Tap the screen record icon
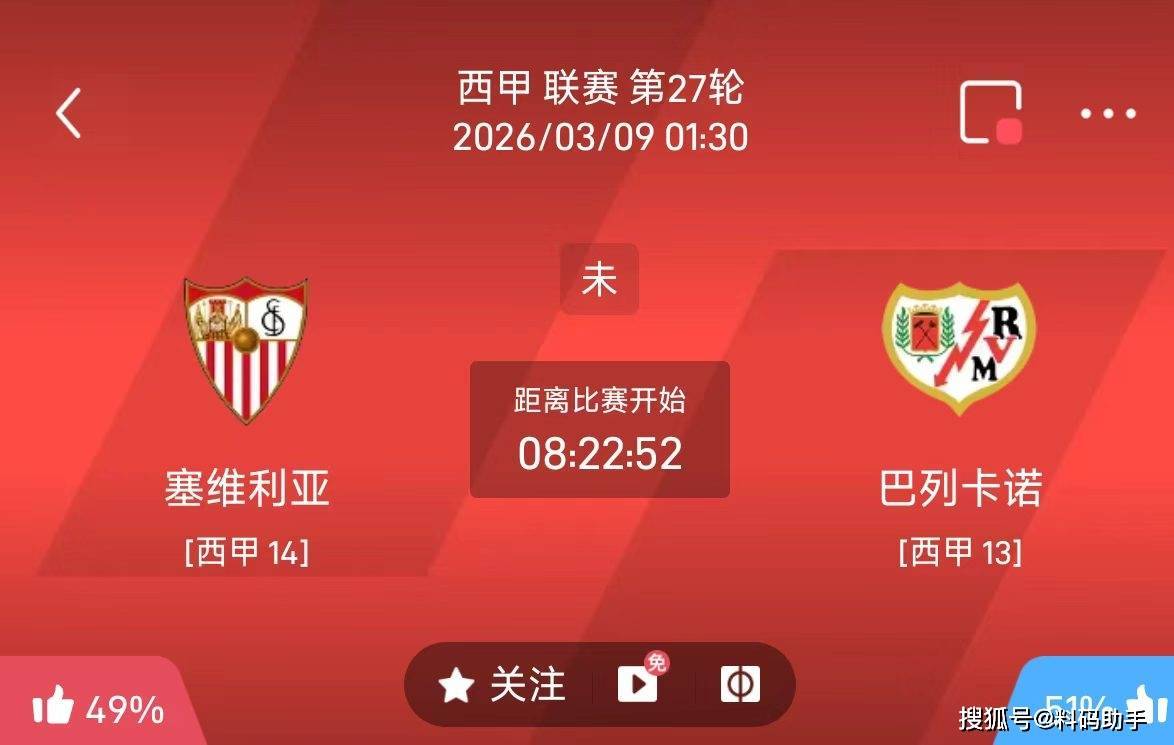This screenshot has width=1174, height=745. [990, 113]
